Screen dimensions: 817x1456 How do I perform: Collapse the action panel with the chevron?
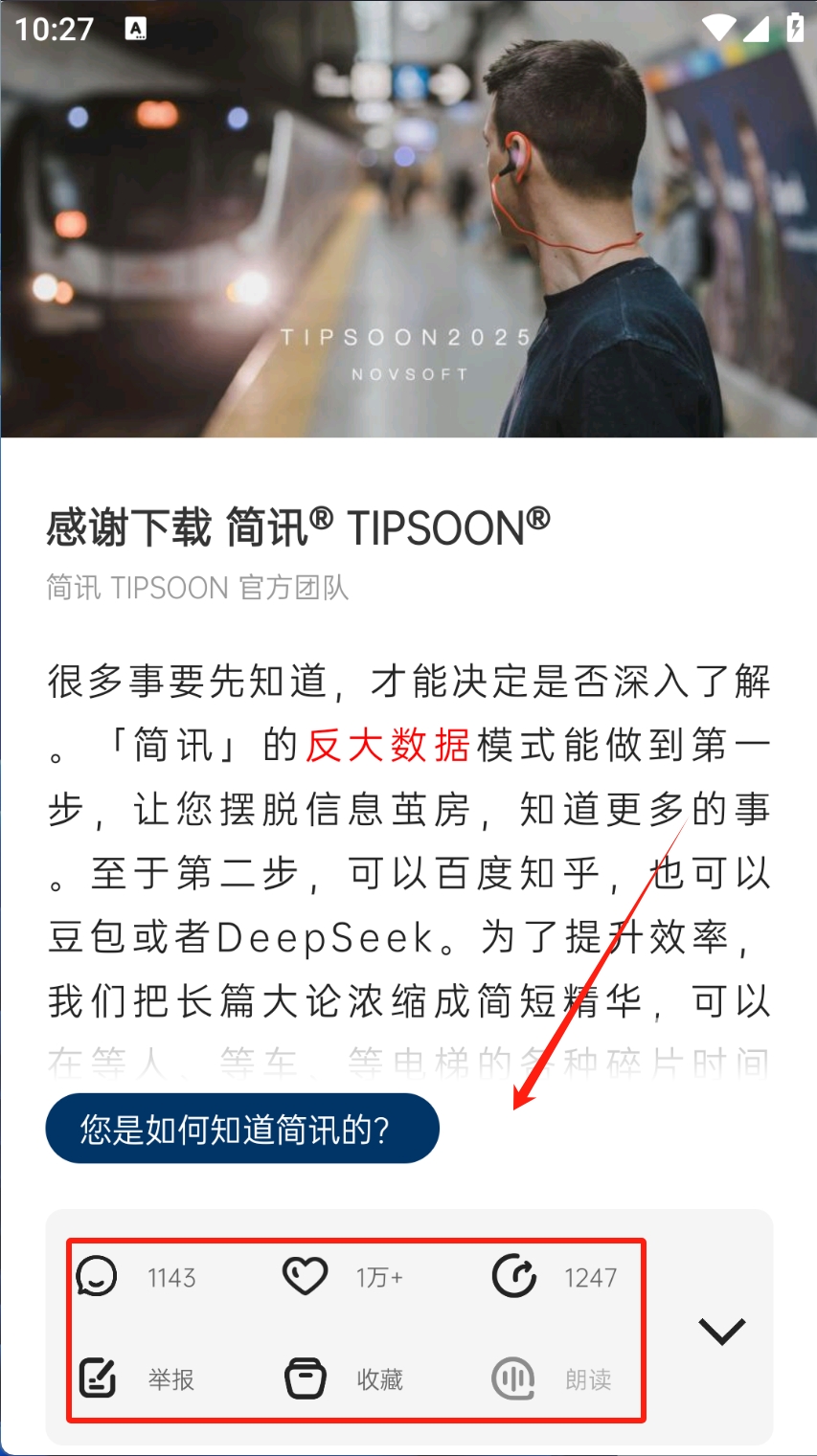(x=721, y=1331)
